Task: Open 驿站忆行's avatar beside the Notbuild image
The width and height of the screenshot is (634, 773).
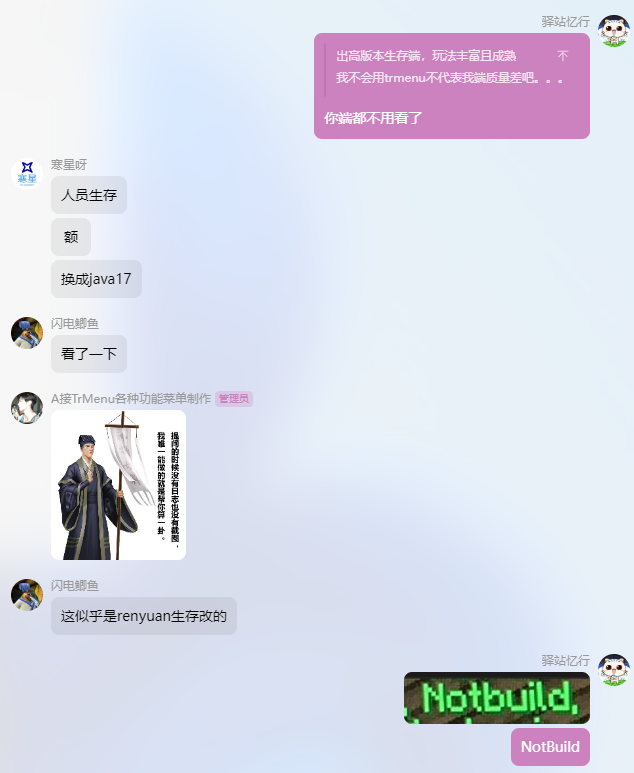Action: coord(613,669)
